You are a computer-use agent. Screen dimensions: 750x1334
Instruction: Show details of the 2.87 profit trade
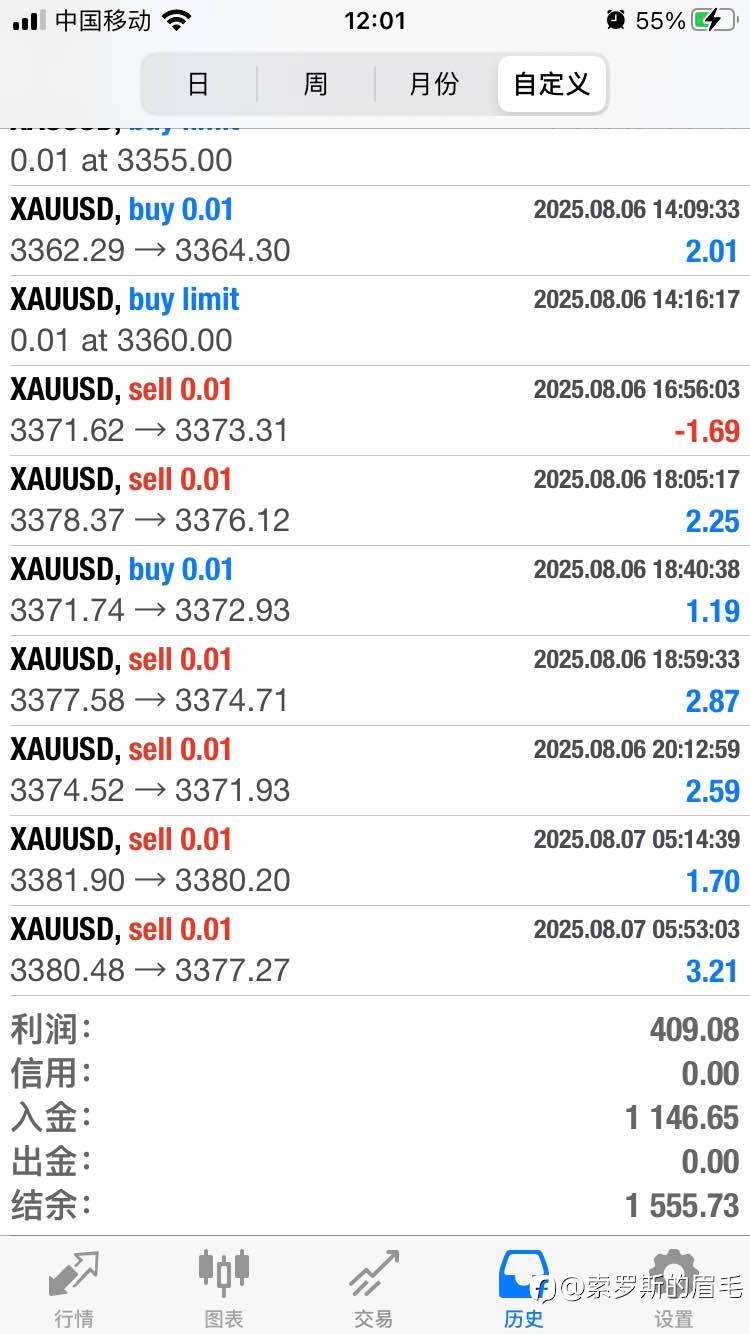click(375, 680)
